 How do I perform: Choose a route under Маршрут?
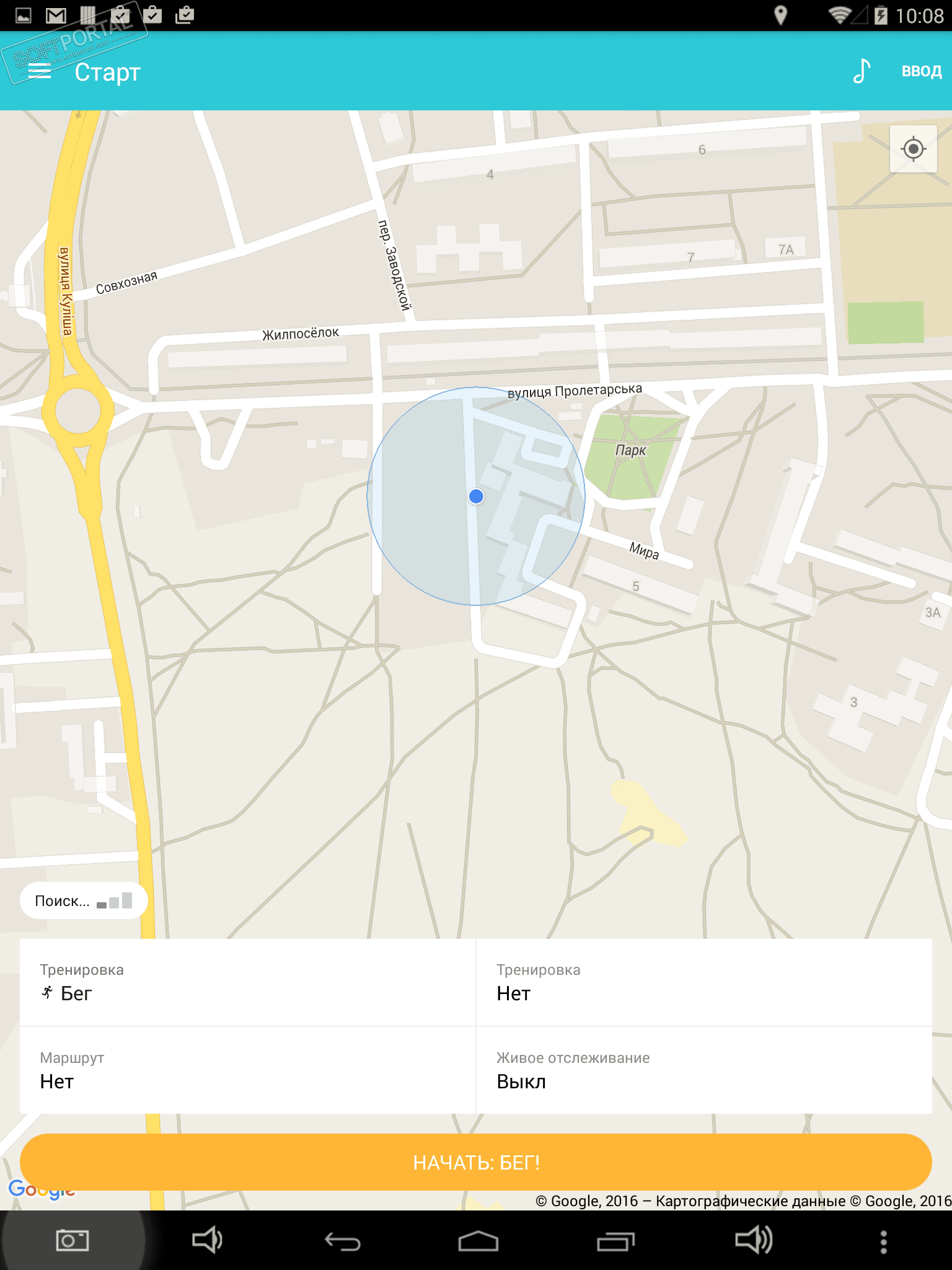[x=248, y=1070]
